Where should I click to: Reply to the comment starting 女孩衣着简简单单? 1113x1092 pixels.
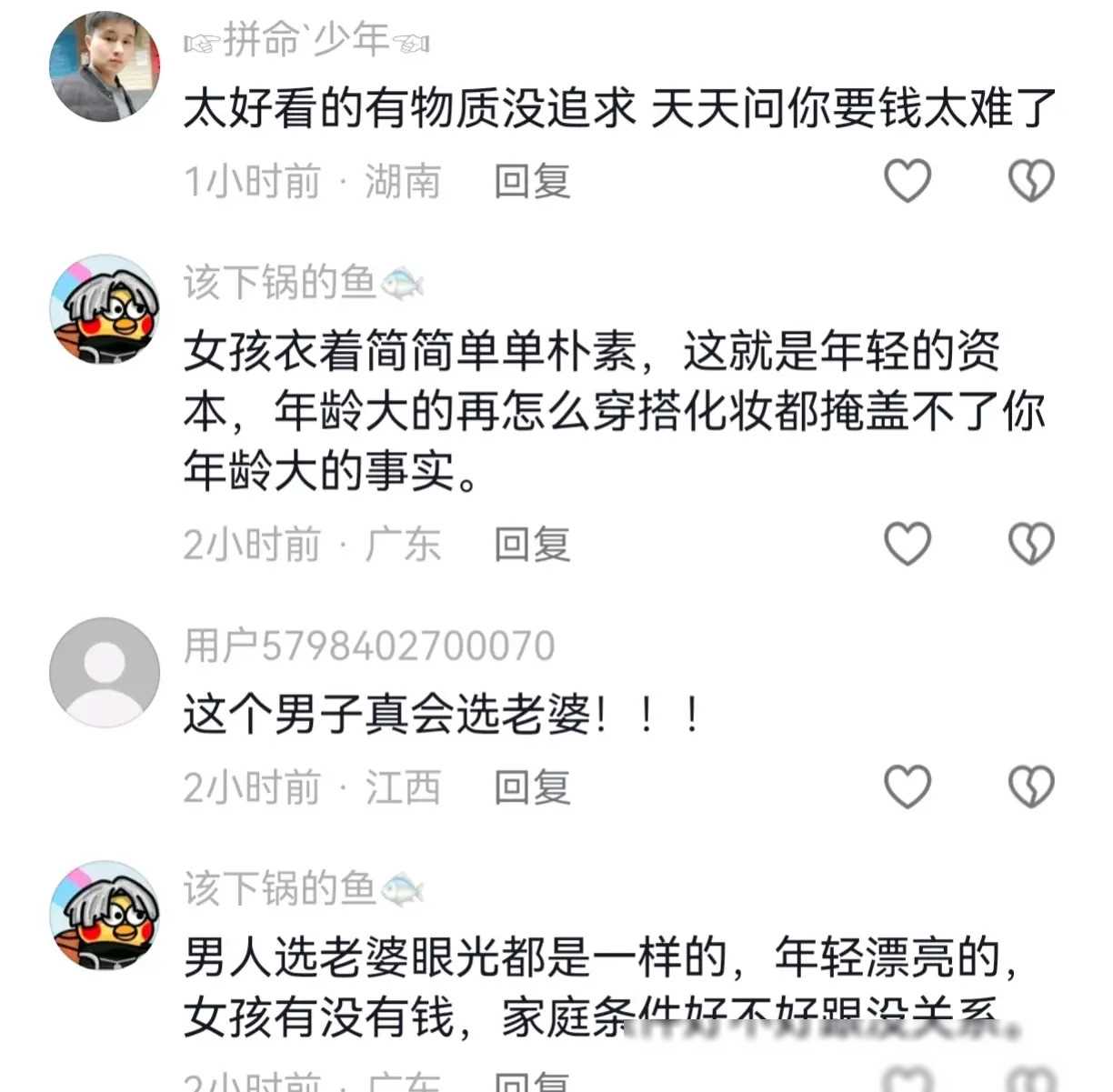pyautogui.click(x=532, y=544)
